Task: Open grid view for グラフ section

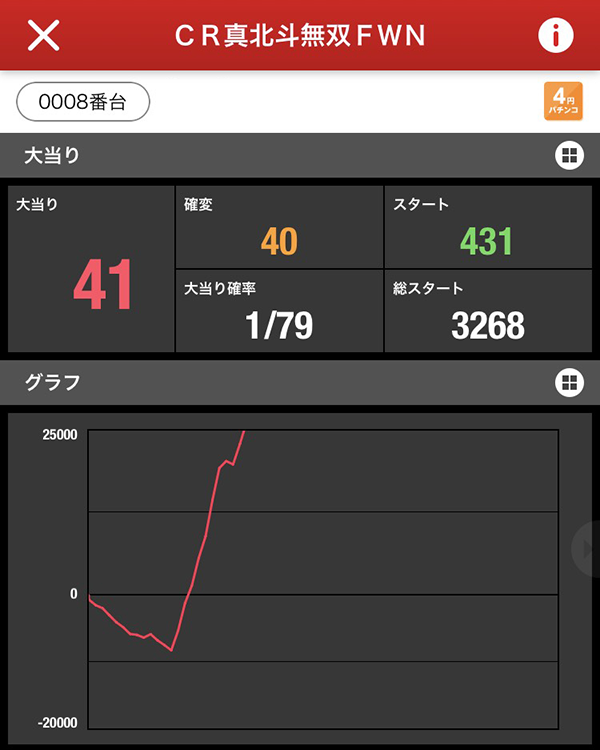Action: coord(568,382)
